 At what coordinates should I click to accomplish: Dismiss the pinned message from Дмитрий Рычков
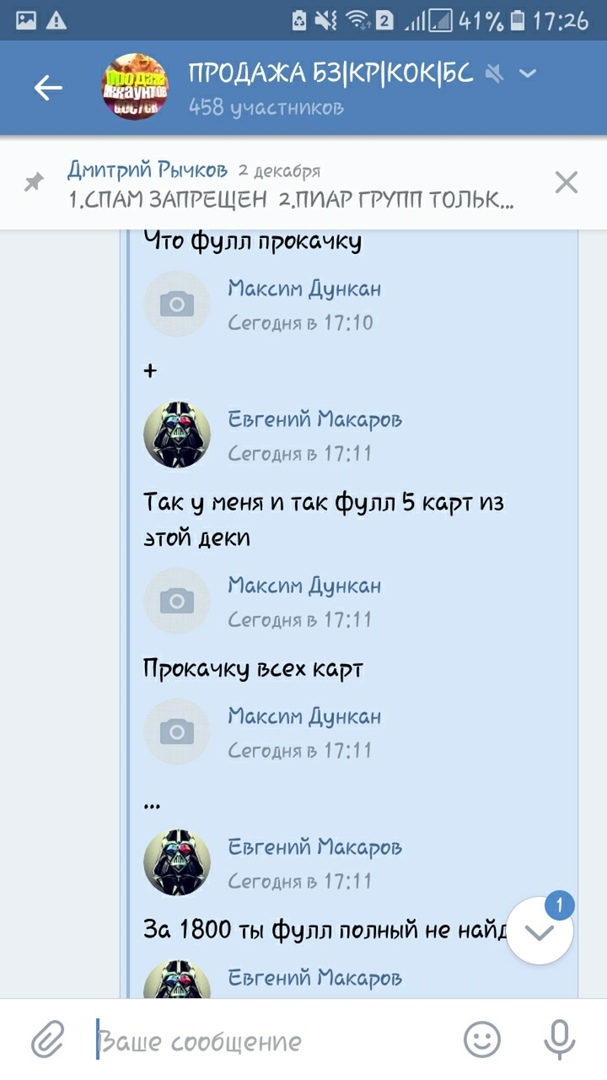566,182
